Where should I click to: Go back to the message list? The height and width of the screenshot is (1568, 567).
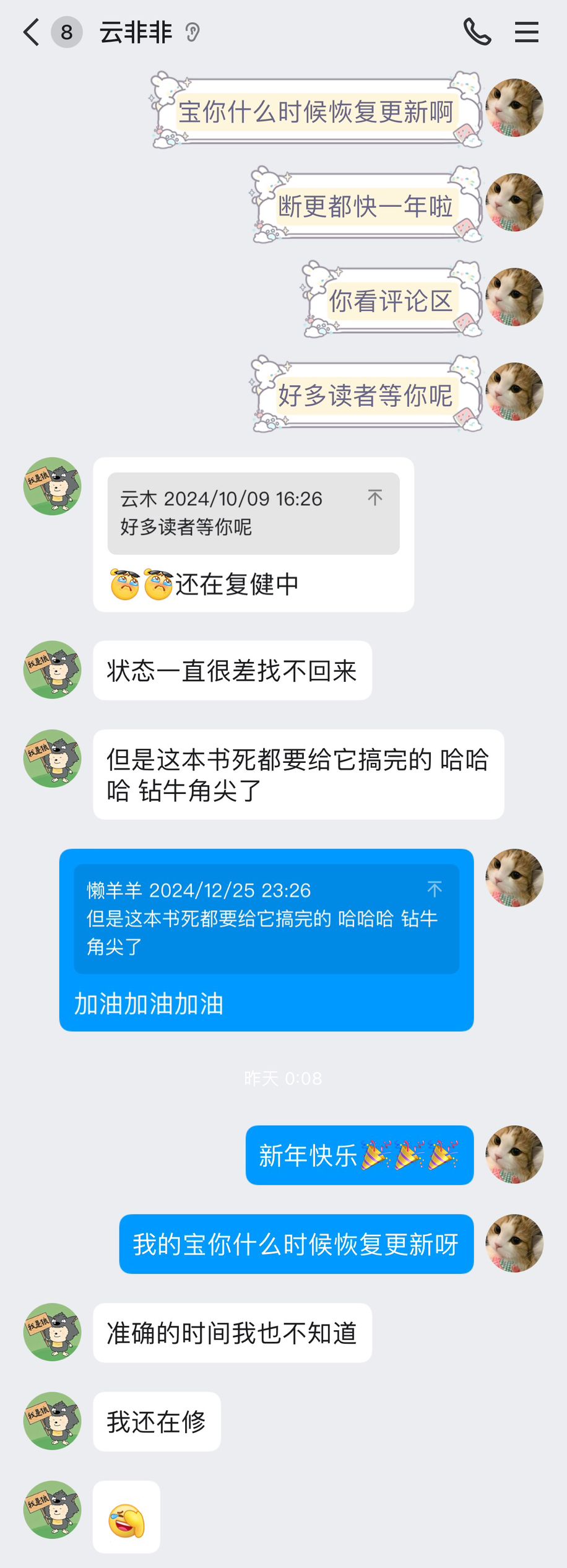(x=32, y=32)
